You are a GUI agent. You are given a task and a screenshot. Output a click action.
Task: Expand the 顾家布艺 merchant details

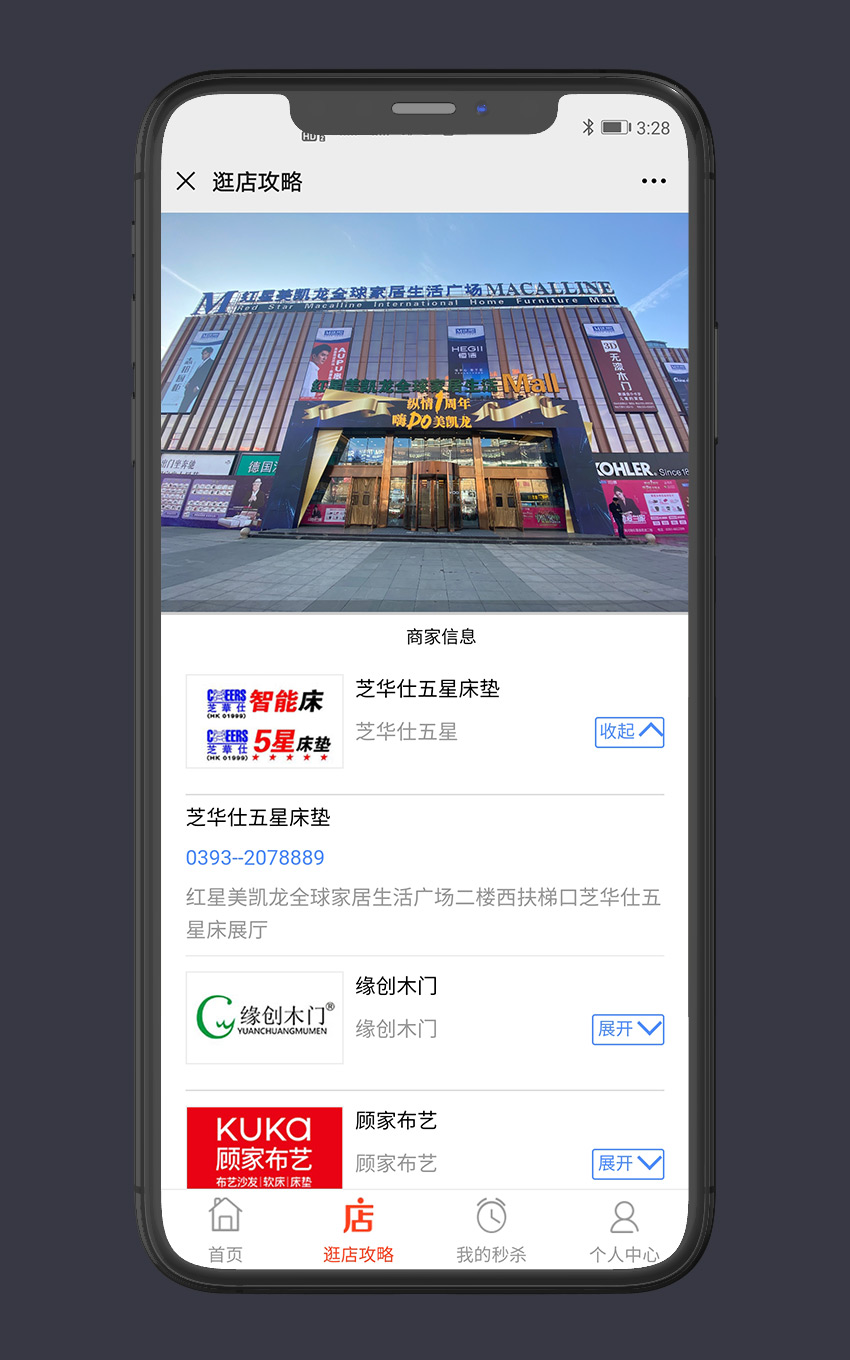[628, 1164]
